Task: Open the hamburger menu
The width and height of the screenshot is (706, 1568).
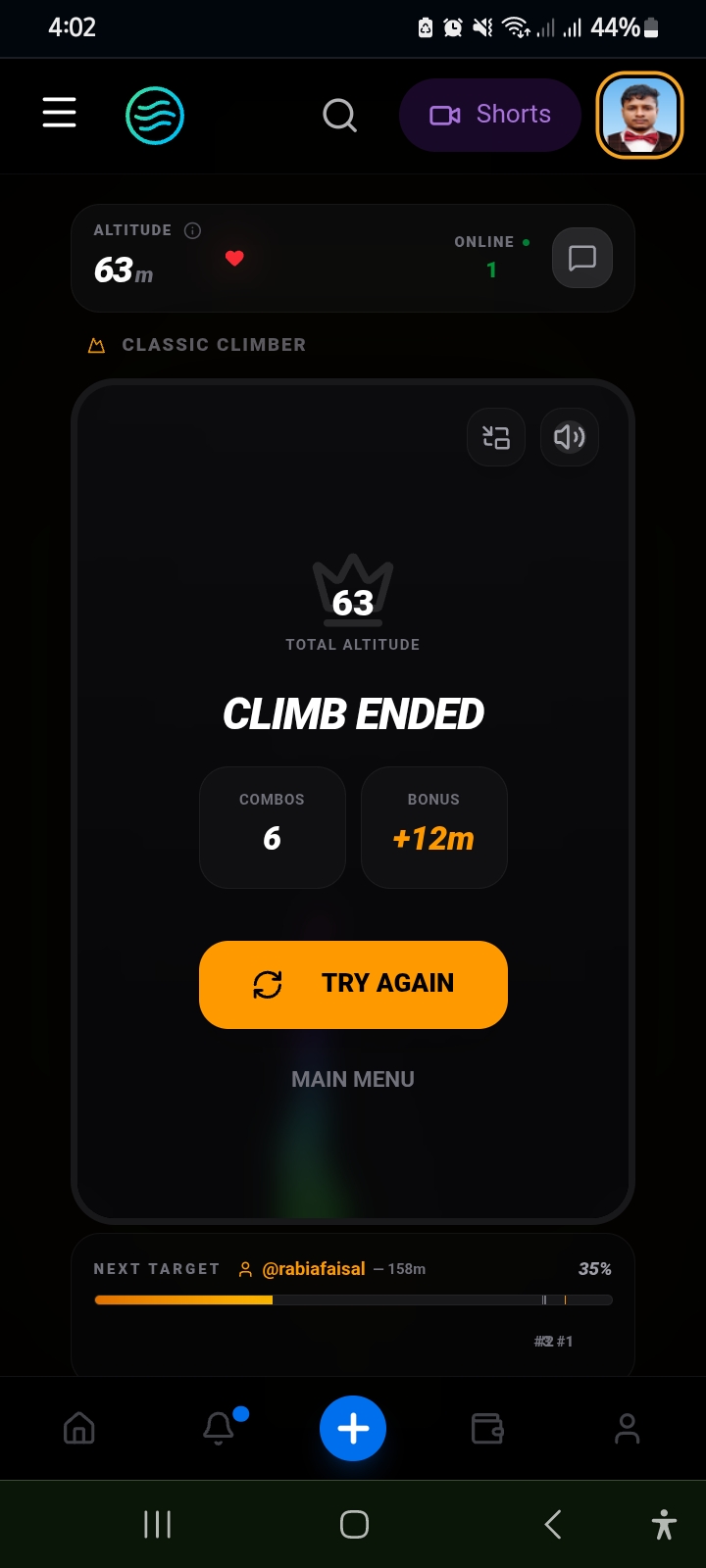Action: (x=59, y=113)
